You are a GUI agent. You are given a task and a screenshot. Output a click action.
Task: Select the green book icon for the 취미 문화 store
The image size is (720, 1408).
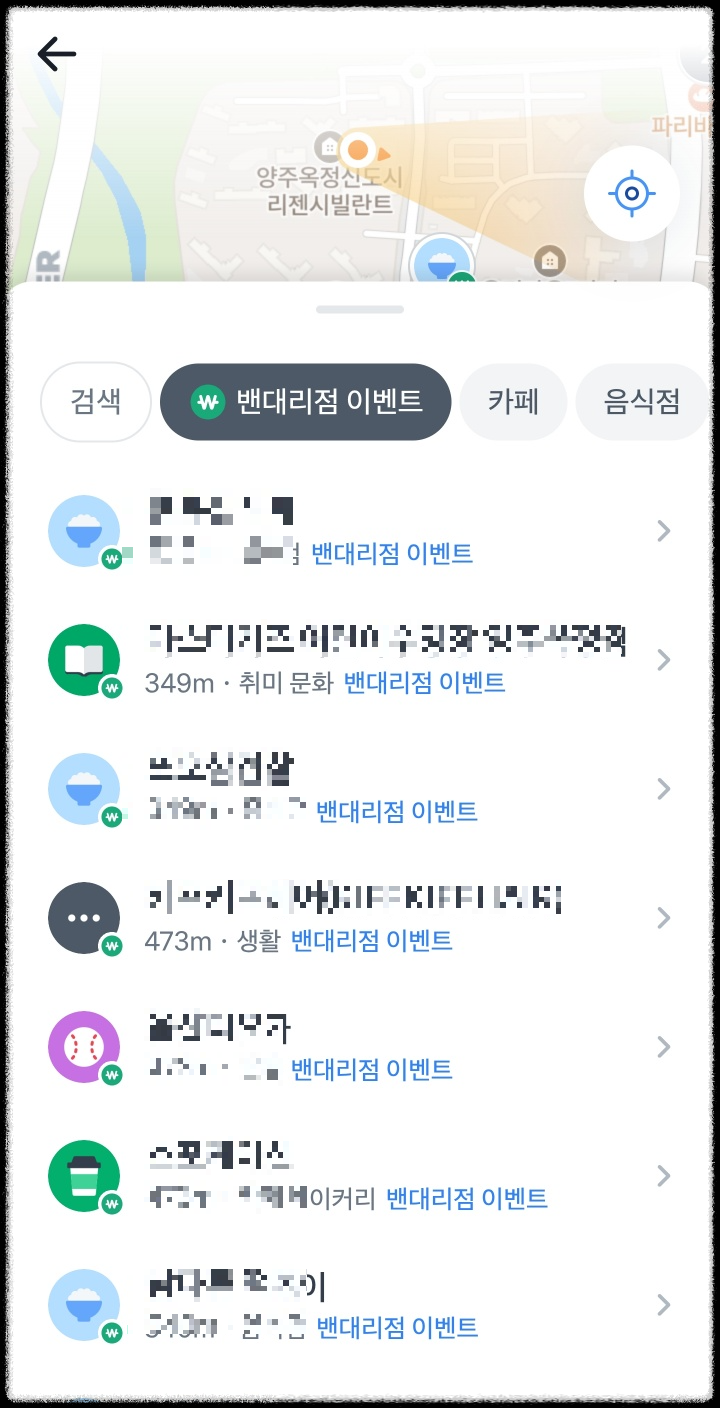pyautogui.click(x=84, y=660)
